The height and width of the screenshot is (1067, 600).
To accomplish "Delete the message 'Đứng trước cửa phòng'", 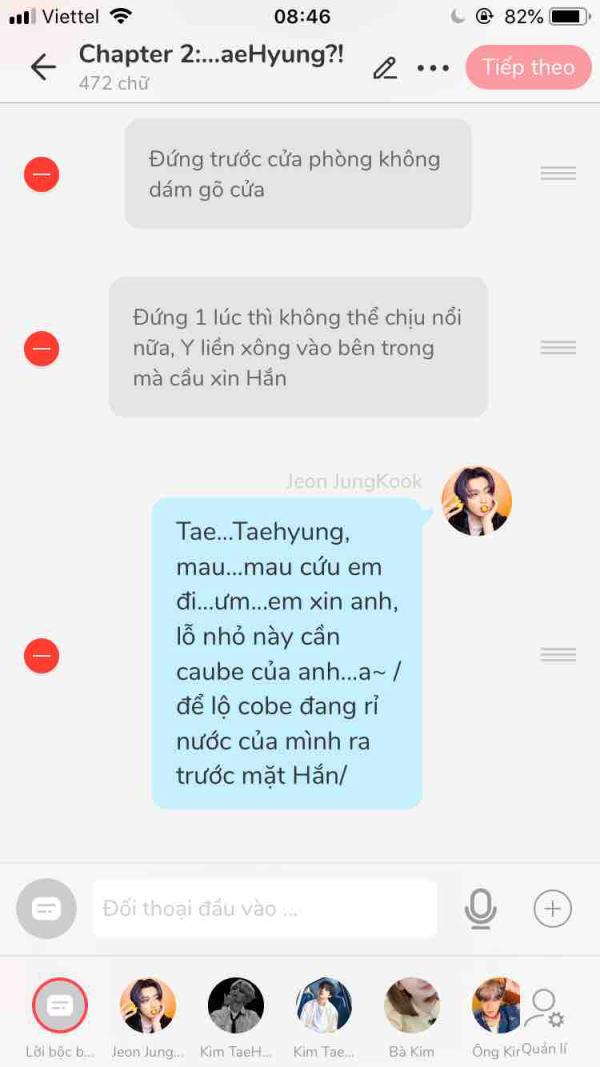I will point(42,174).
